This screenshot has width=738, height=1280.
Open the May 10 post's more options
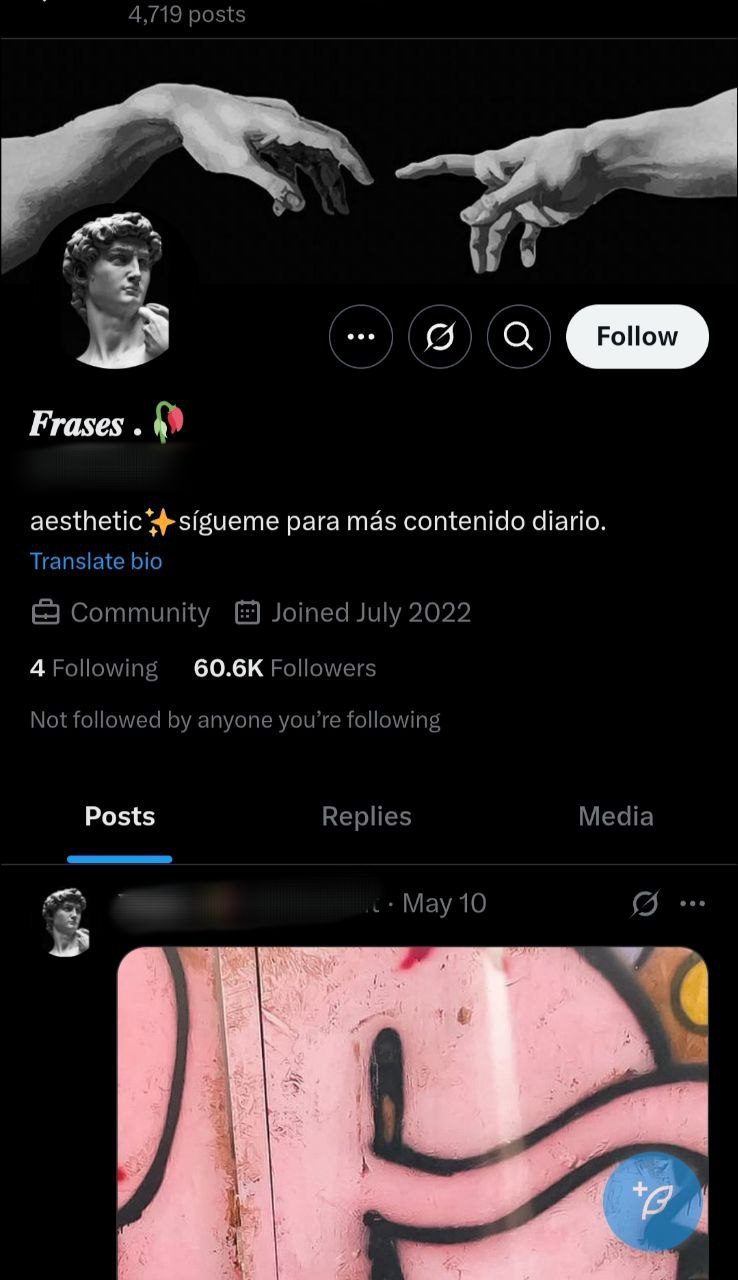(692, 904)
